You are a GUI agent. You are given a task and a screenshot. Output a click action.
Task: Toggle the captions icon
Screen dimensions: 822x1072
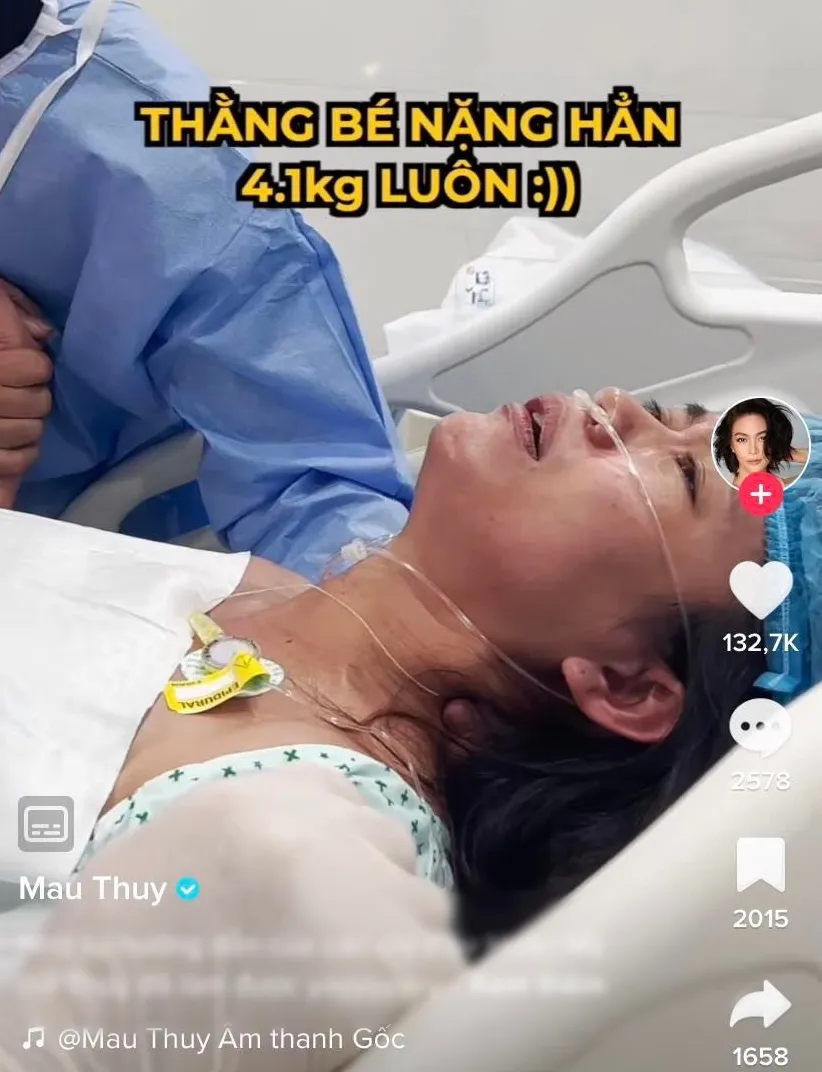tap(46, 823)
